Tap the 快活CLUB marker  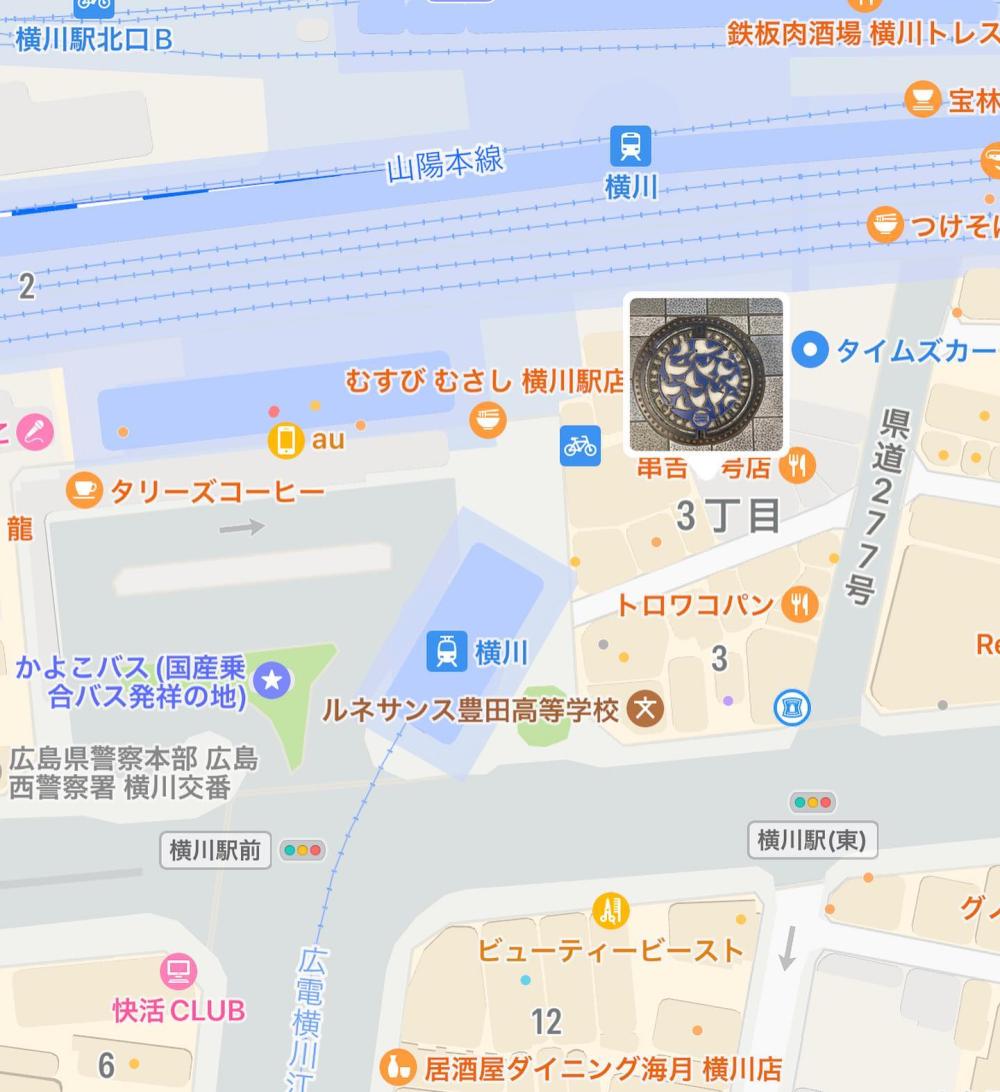click(x=178, y=971)
